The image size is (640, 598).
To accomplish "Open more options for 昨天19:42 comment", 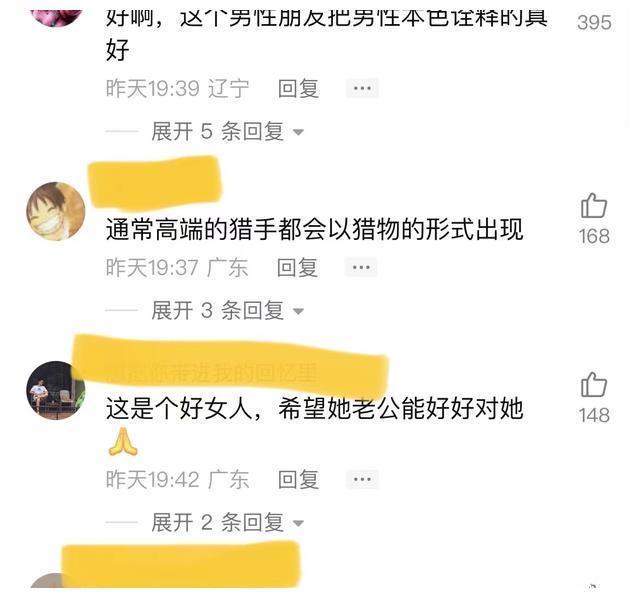I will [x=362, y=480].
